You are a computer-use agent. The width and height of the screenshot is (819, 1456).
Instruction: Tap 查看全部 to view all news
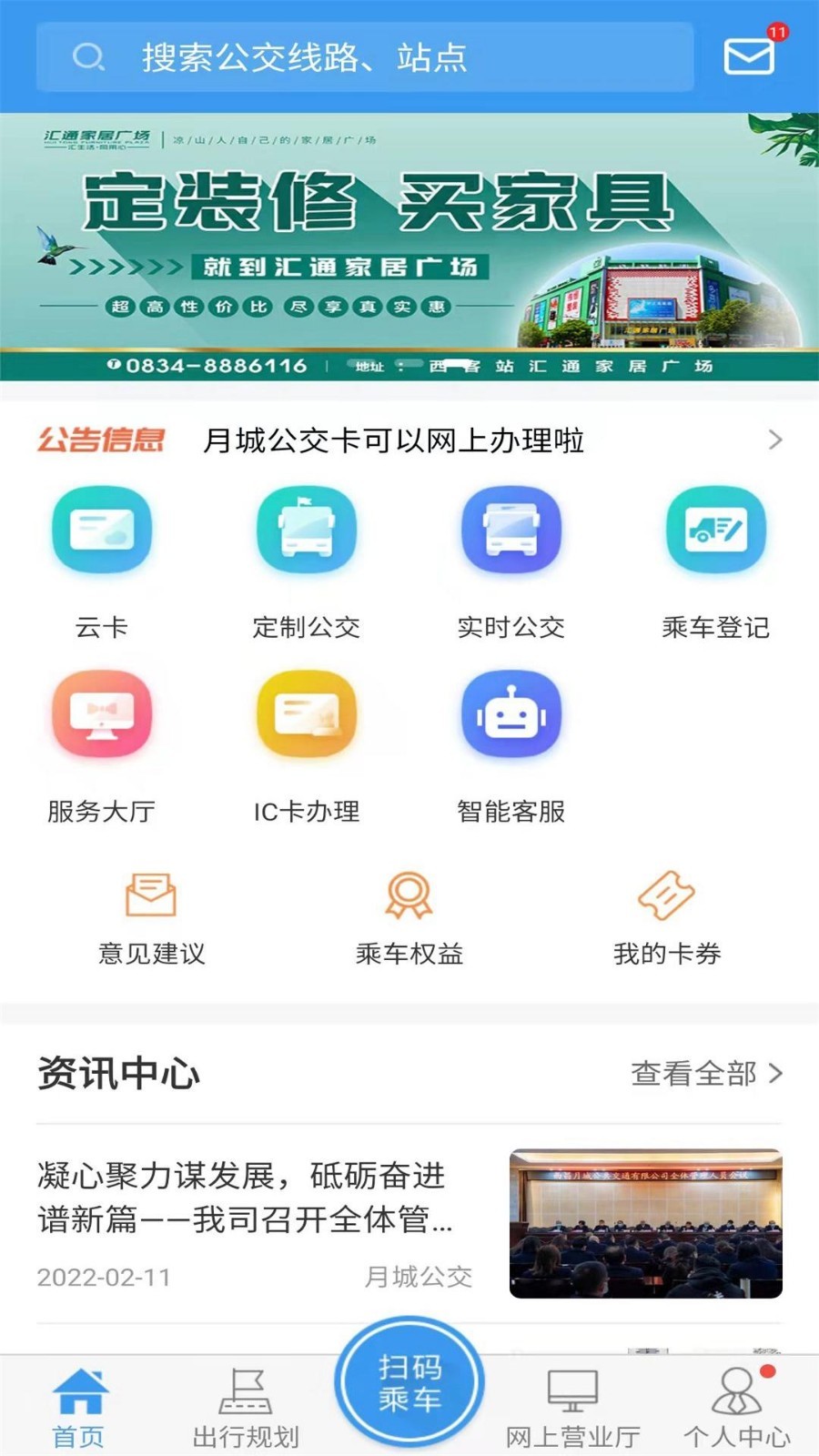[x=705, y=1074]
